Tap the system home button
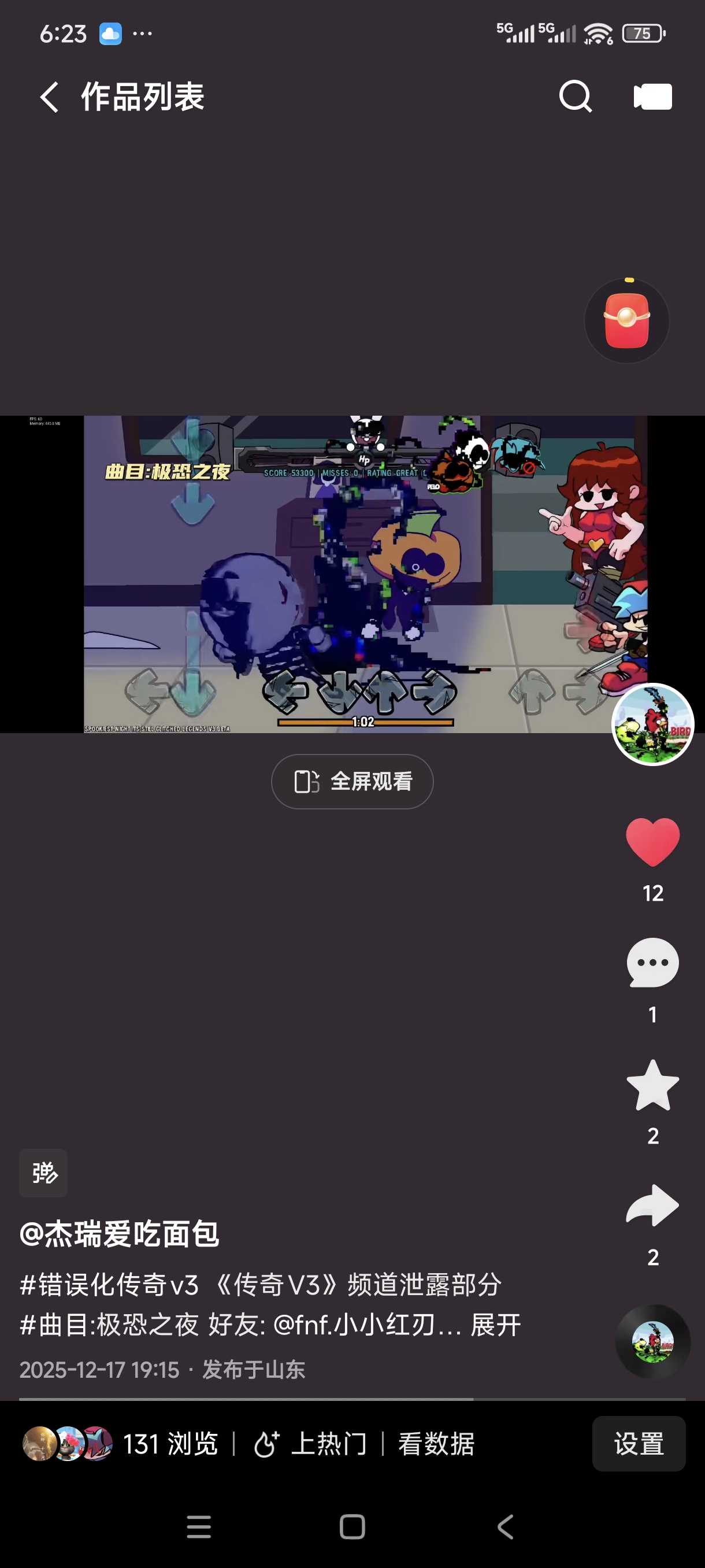Viewport: 705px width, 1568px height. pyautogui.click(x=352, y=1526)
